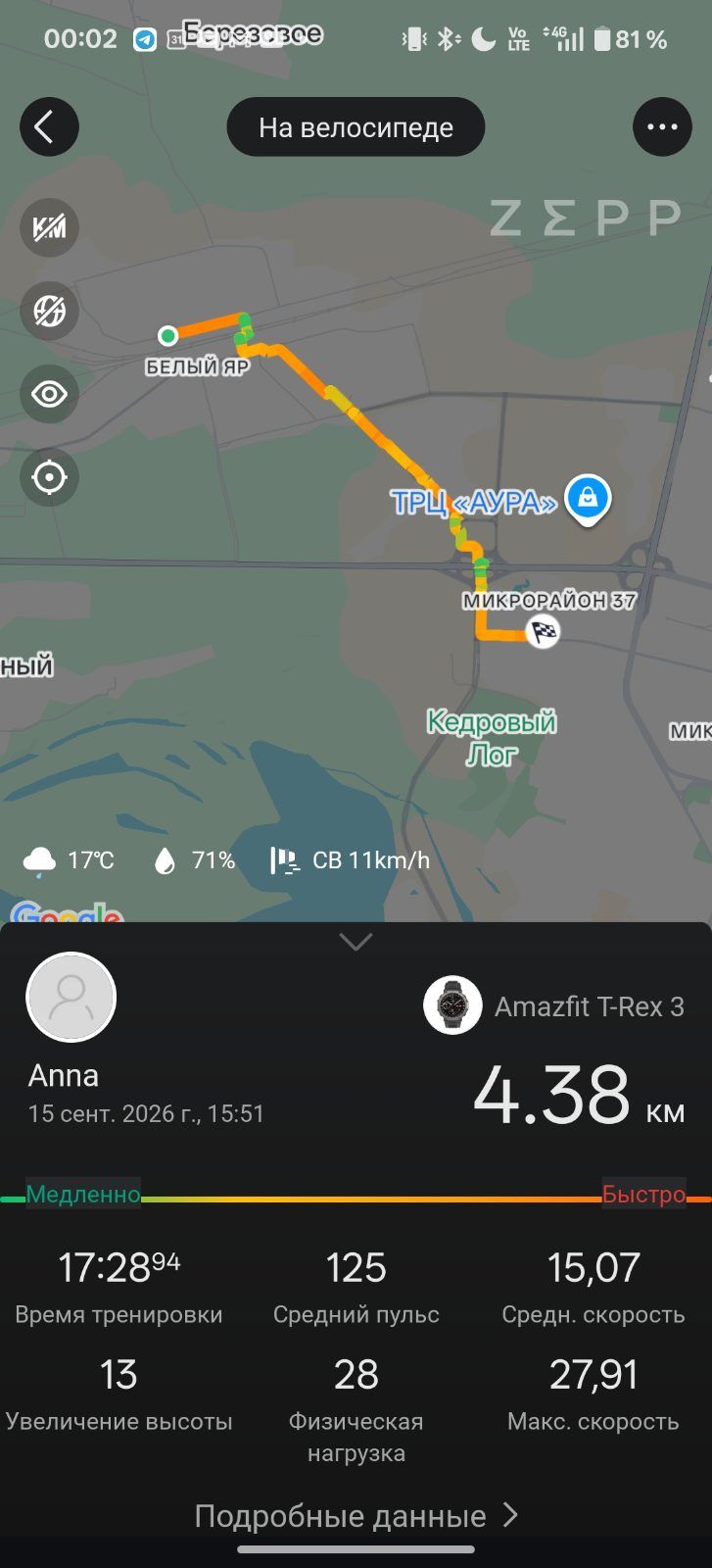The width and height of the screenshot is (712, 1568).
Task: Open the three-dot overflow menu
Action: [x=662, y=127]
